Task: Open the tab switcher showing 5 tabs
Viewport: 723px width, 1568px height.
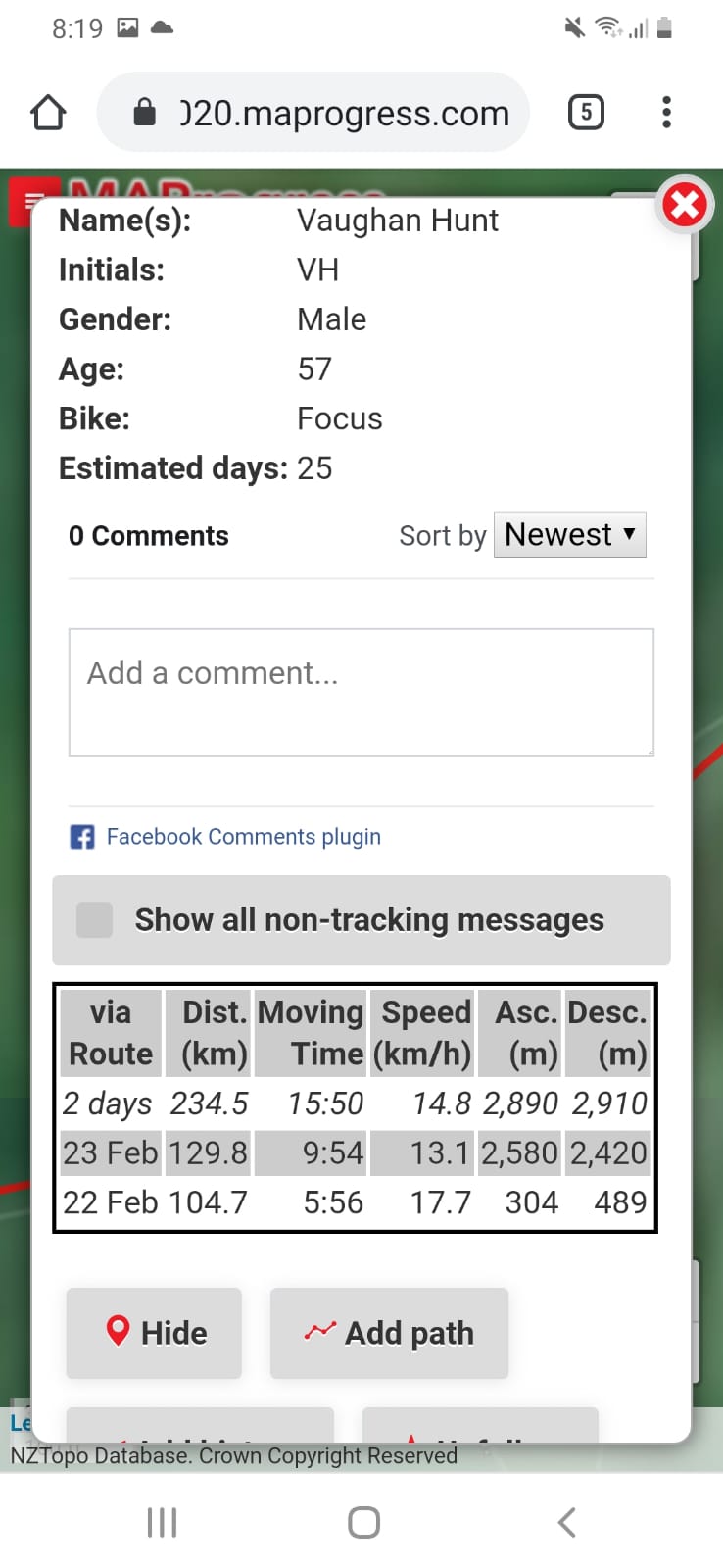Action: pos(586,112)
